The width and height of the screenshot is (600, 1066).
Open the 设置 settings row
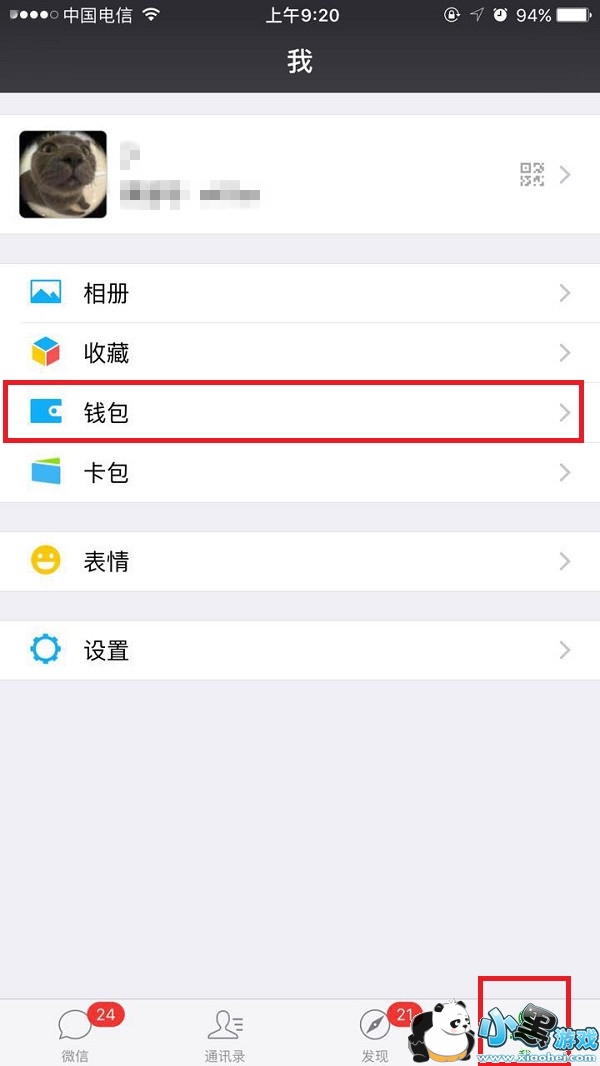tap(300, 651)
